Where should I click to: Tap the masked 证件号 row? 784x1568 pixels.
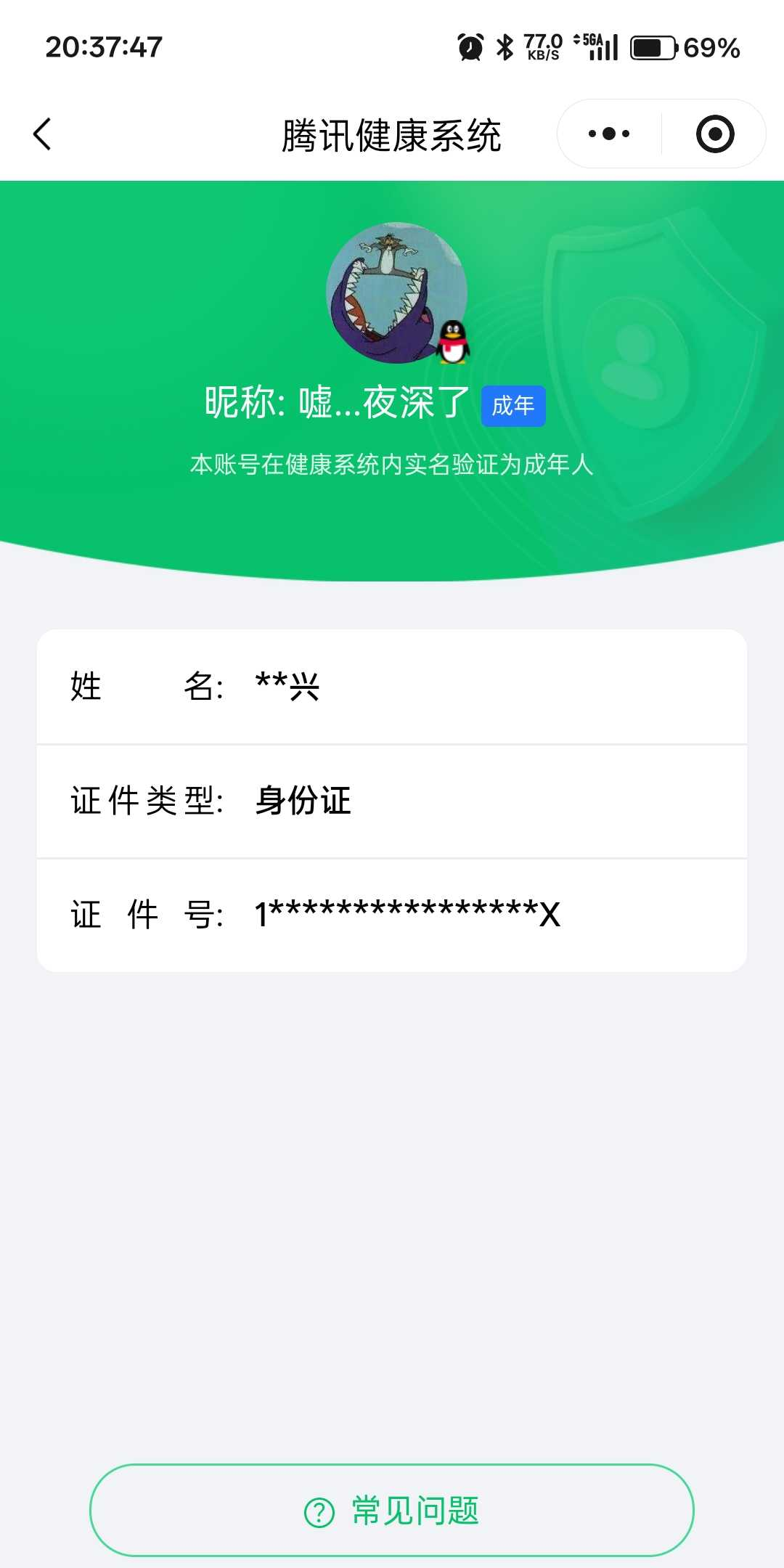pyautogui.click(x=392, y=913)
